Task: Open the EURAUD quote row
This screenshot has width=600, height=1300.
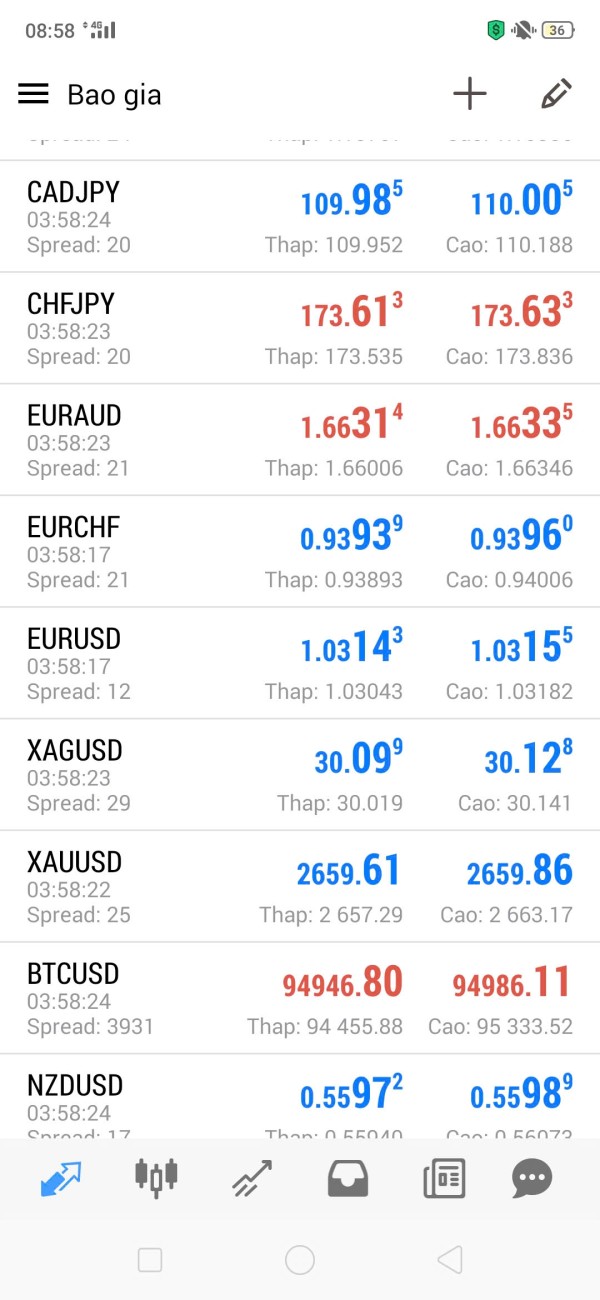Action: click(300, 441)
